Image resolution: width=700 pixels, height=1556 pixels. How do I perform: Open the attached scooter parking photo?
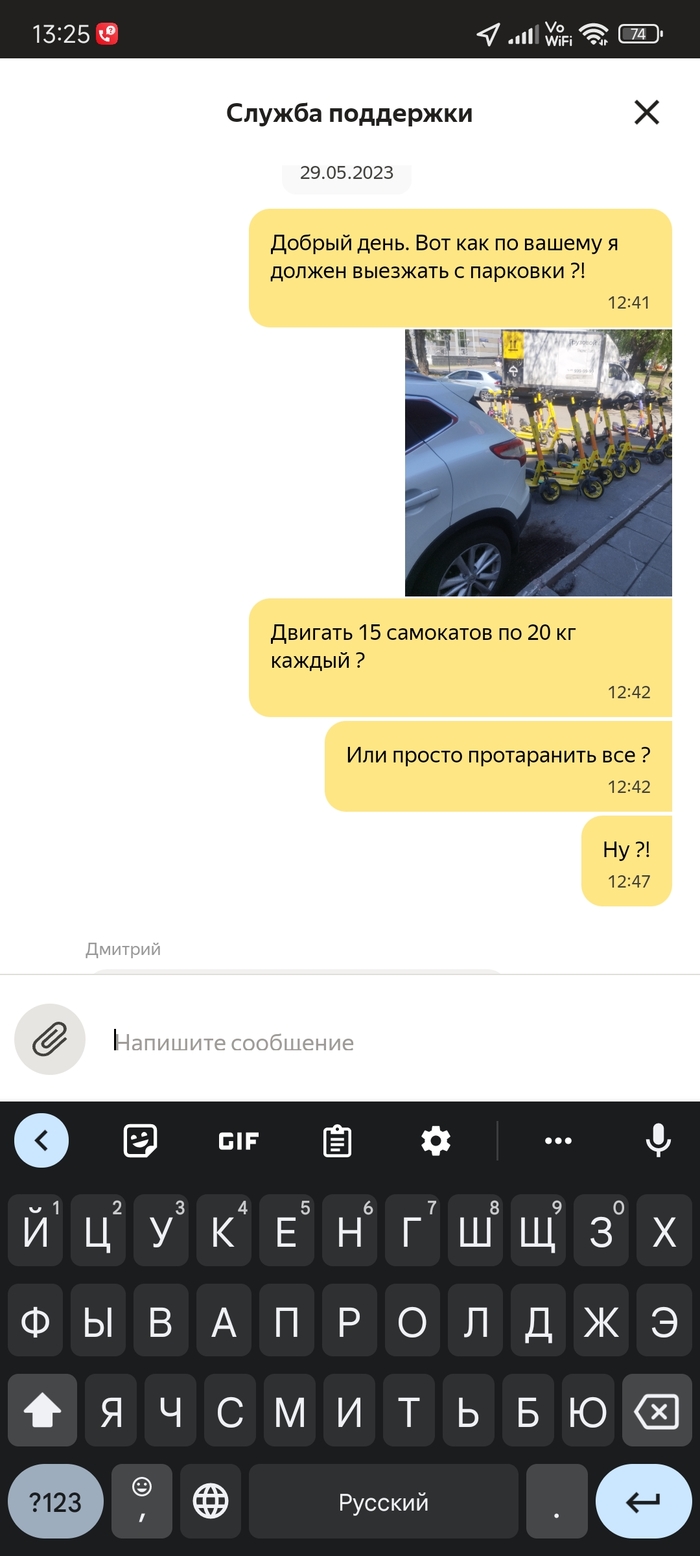click(x=538, y=463)
